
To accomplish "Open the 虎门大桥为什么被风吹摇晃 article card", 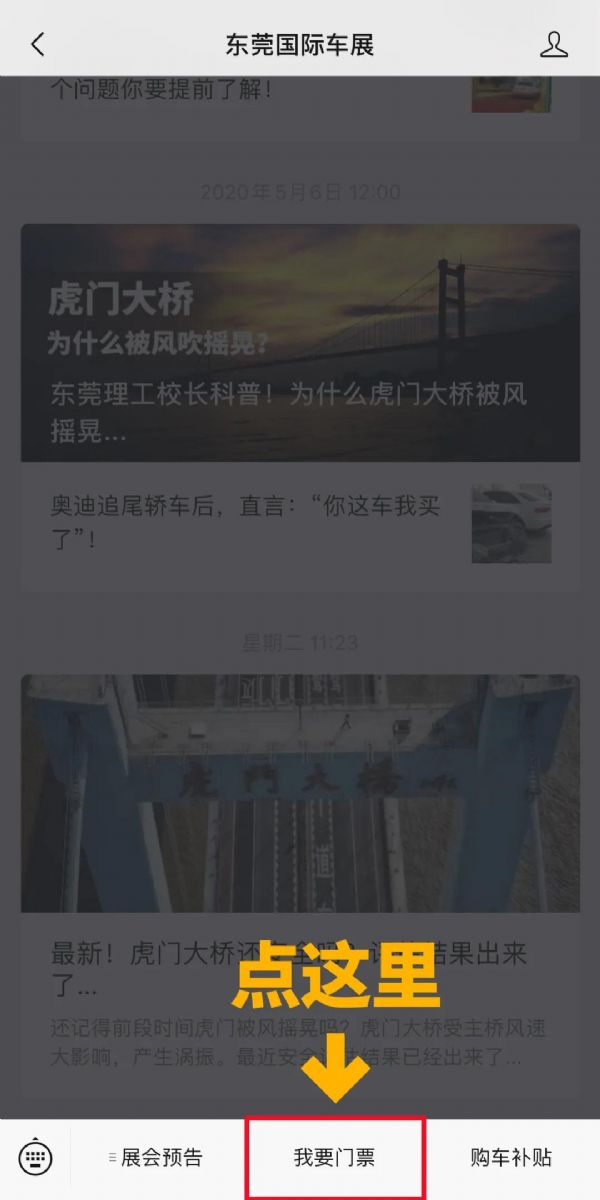I will click(x=300, y=342).
